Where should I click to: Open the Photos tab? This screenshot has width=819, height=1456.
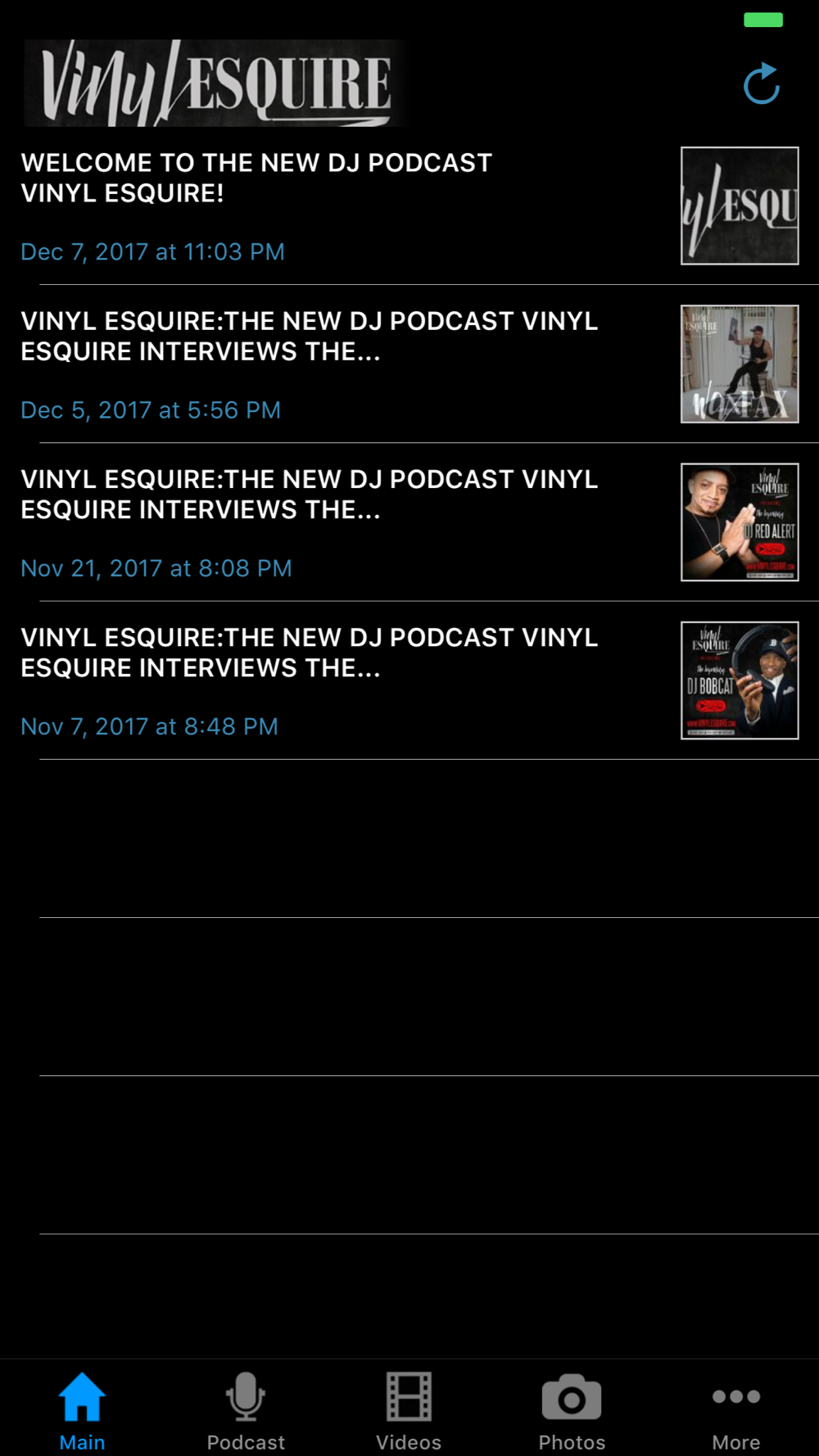point(572,1410)
